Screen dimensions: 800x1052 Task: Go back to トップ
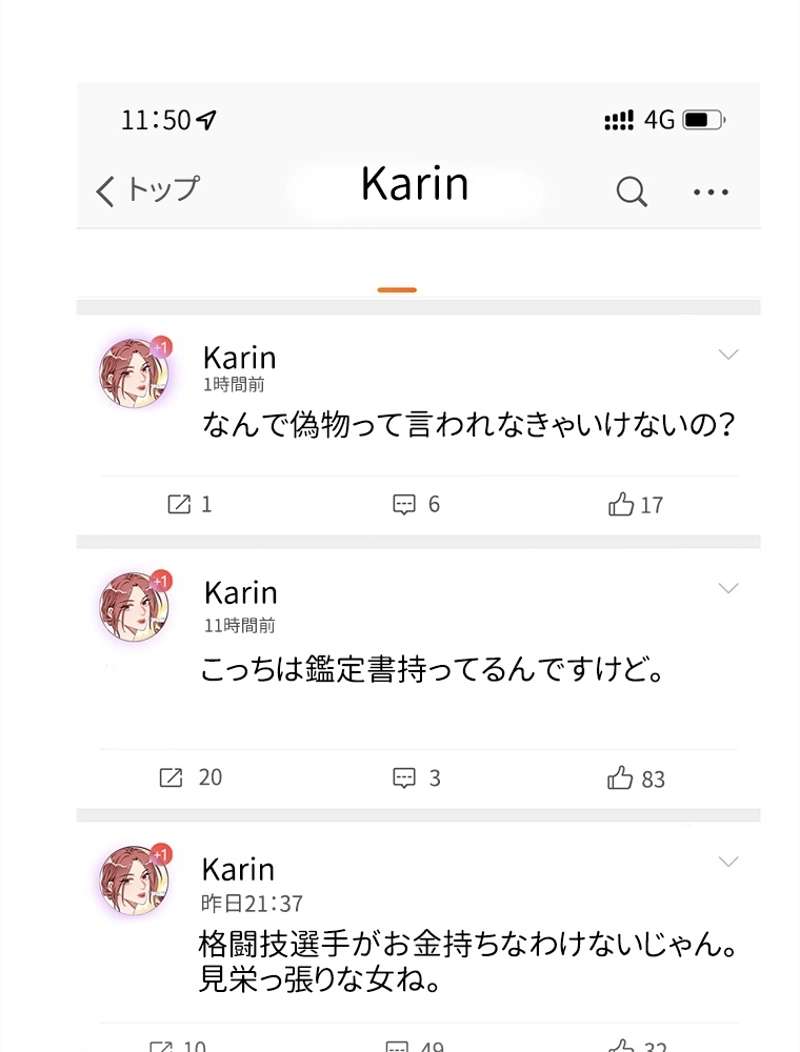coord(147,189)
